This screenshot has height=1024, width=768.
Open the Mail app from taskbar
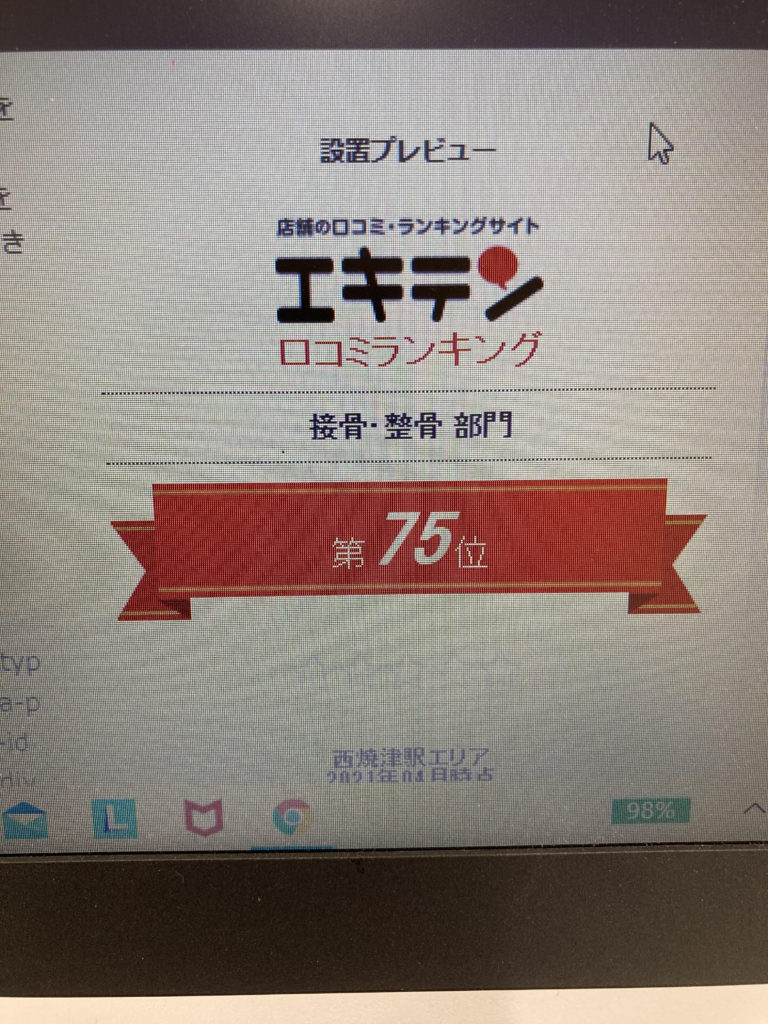pos(24,820)
